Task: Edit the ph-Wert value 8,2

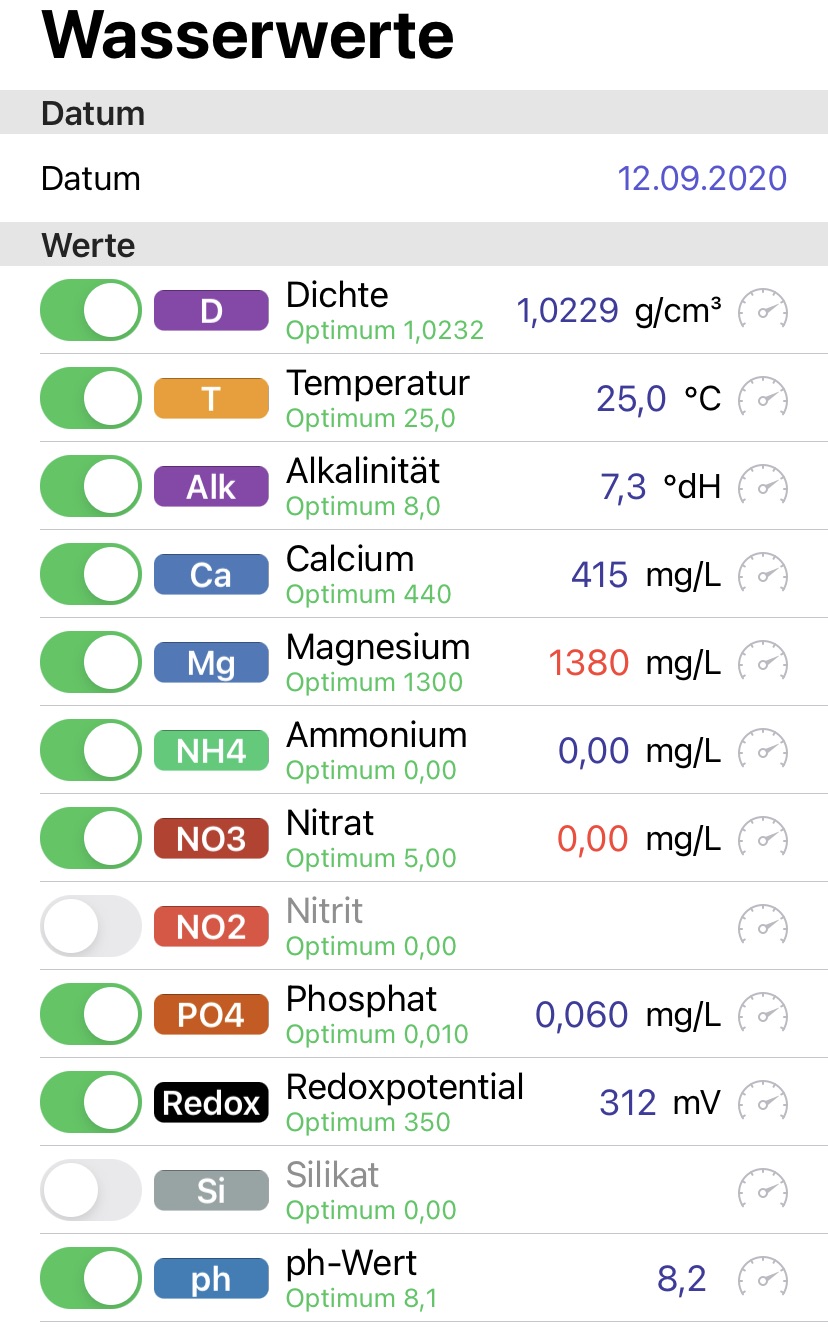Action: [x=682, y=1278]
